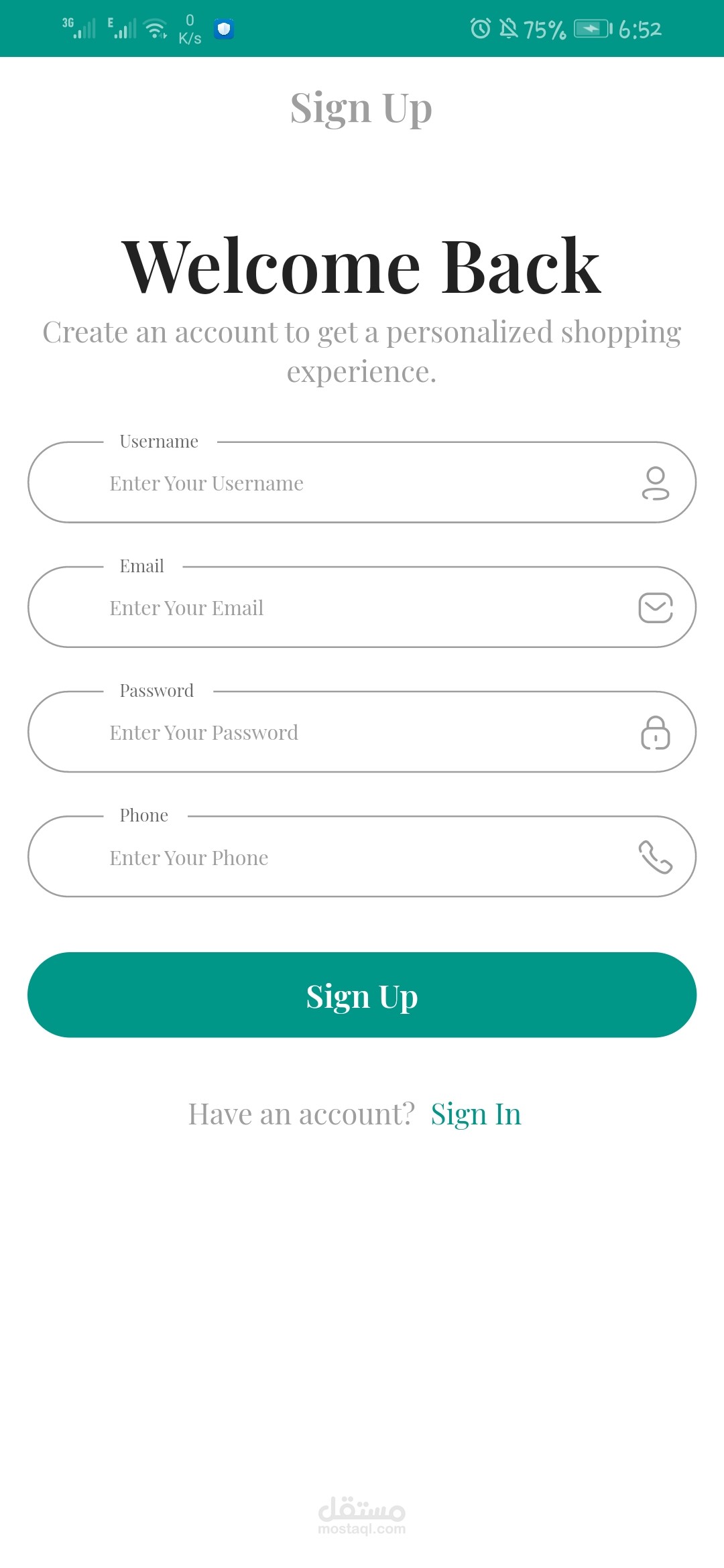Open the Sign In link

point(476,1114)
